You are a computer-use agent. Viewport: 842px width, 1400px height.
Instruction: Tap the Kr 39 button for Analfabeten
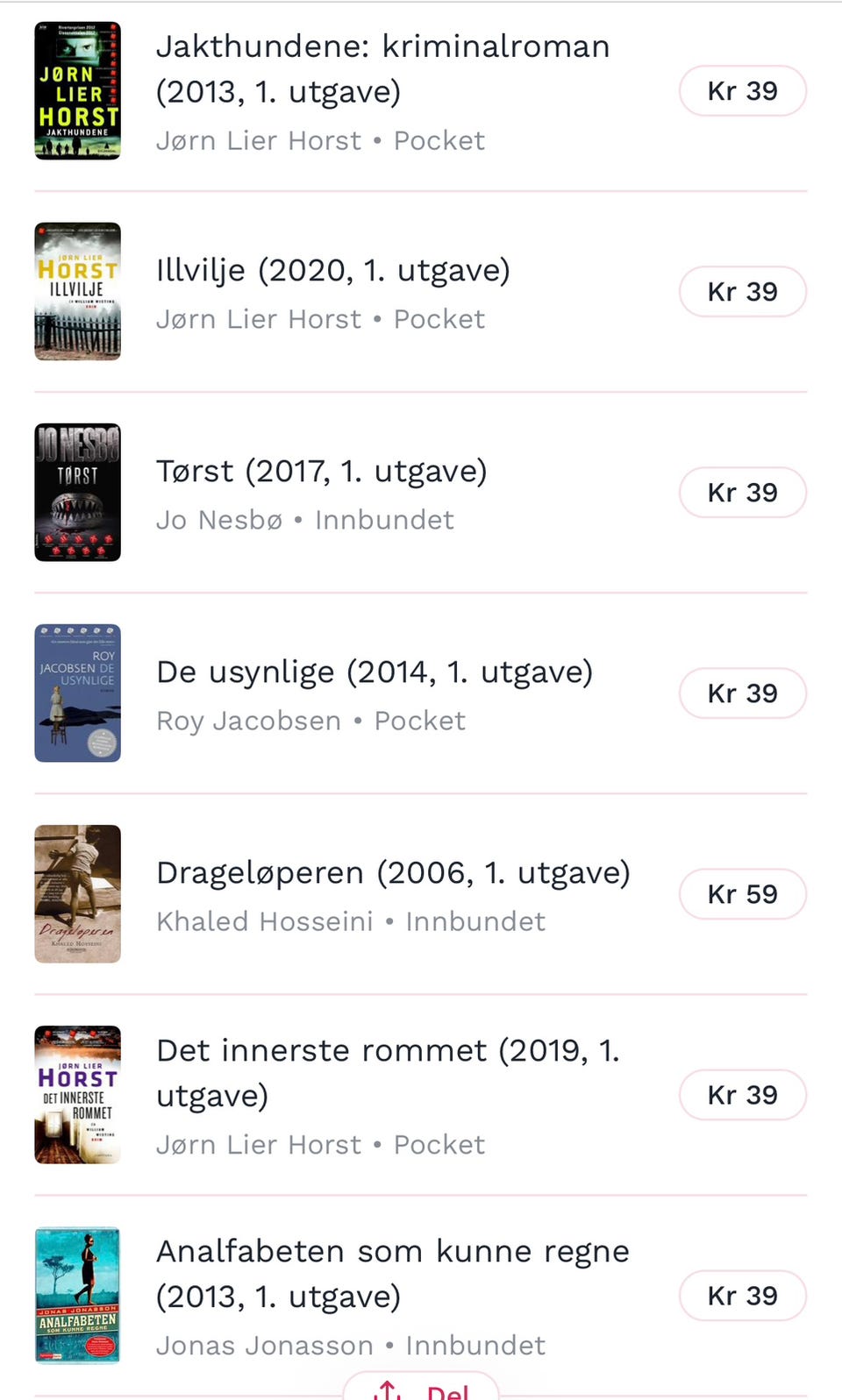742,1296
